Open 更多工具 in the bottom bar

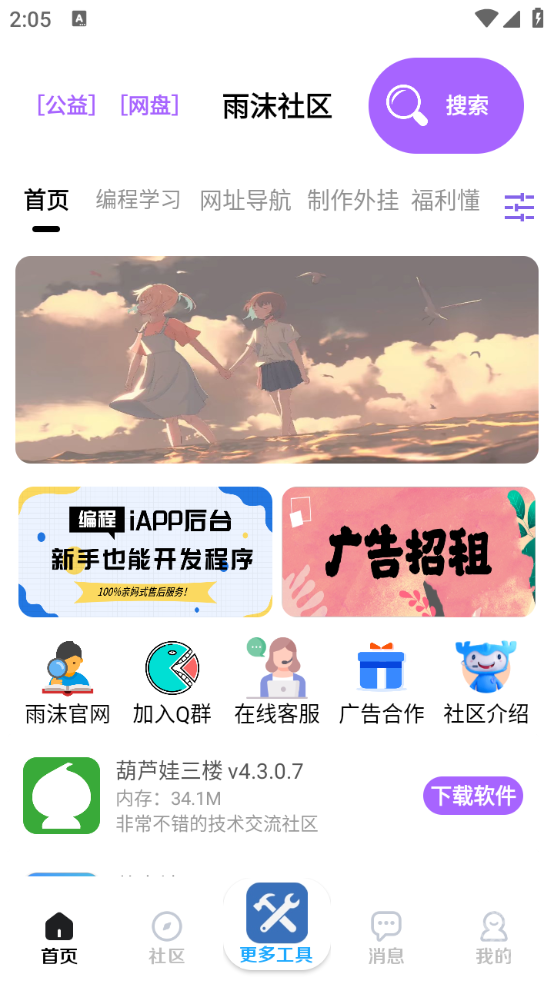coord(277,924)
